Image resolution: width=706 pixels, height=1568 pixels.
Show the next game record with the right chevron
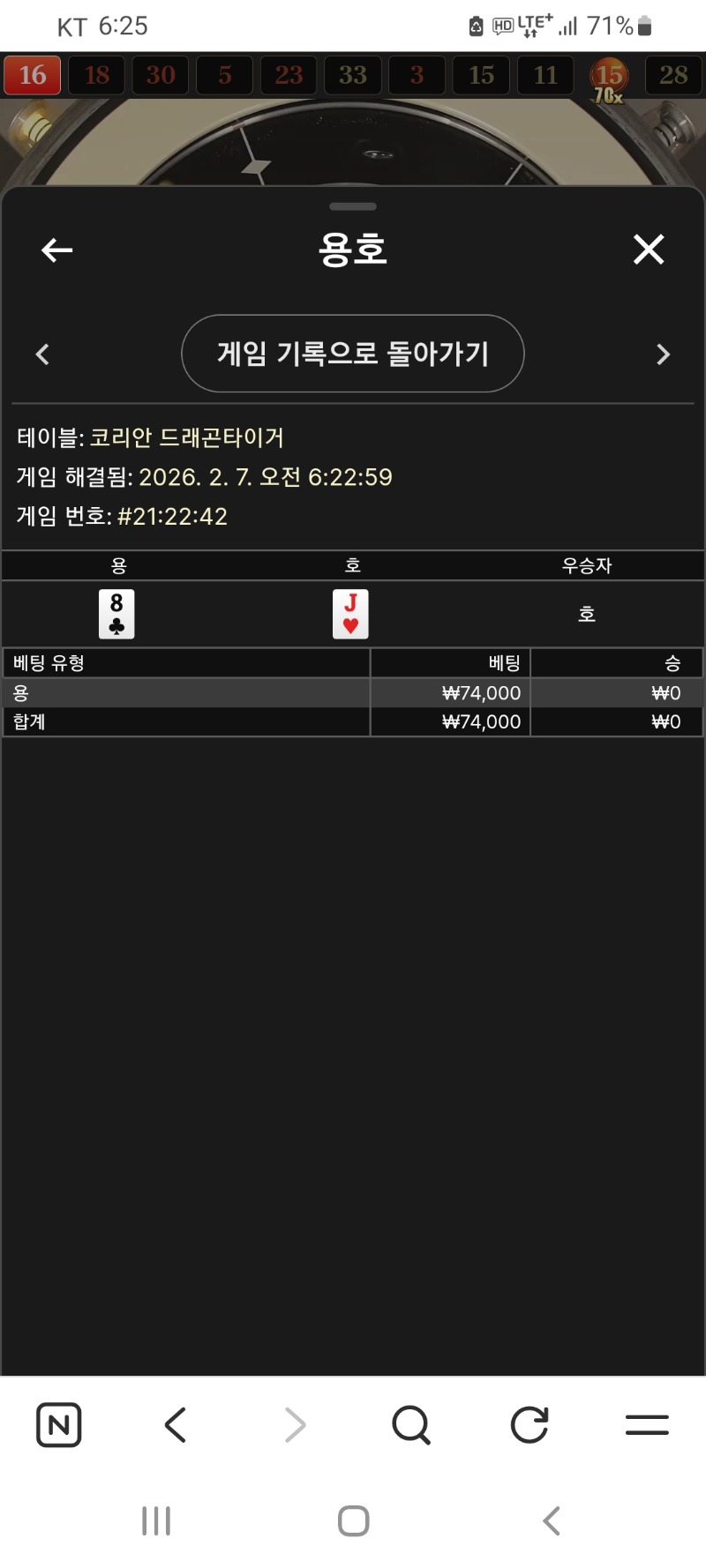click(x=664, y=355)
